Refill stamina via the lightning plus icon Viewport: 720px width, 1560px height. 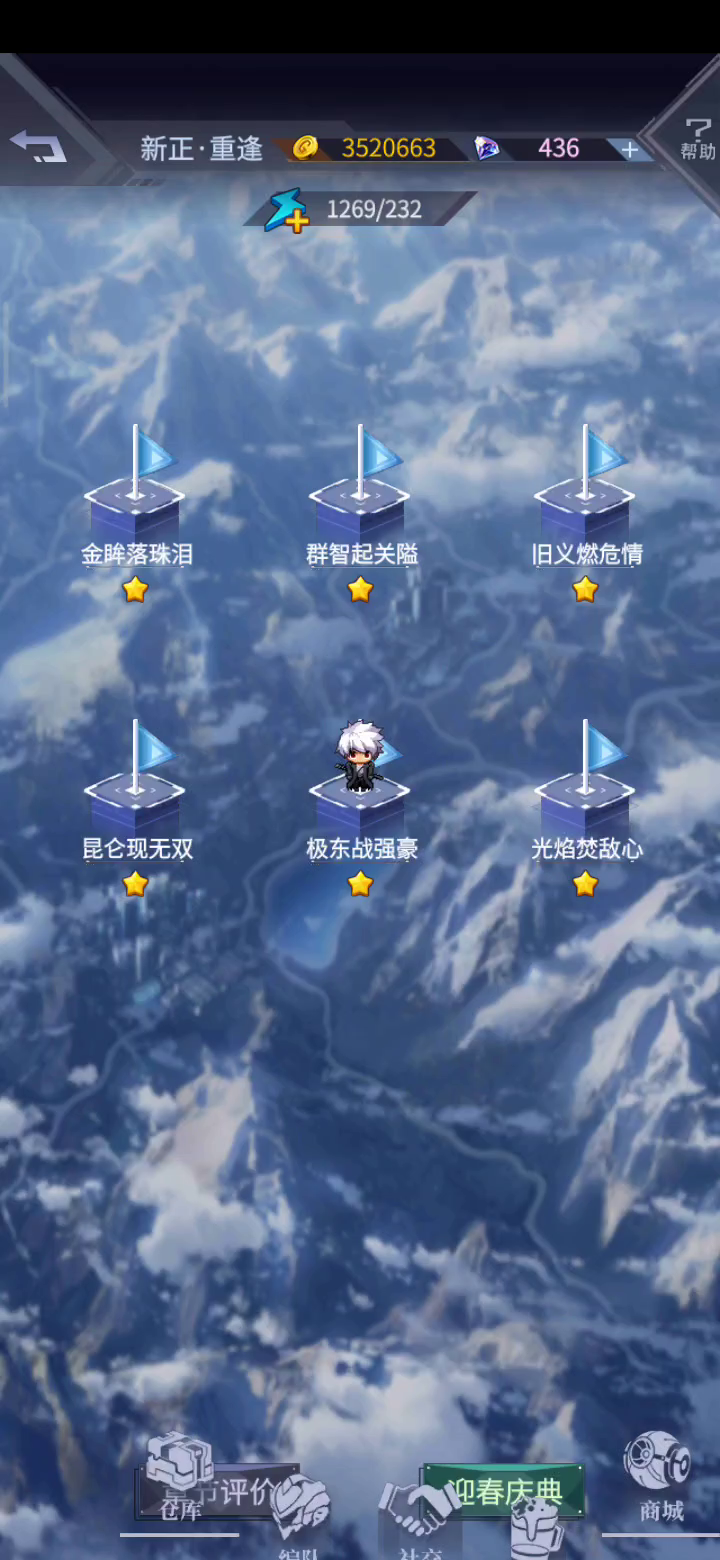286,210
